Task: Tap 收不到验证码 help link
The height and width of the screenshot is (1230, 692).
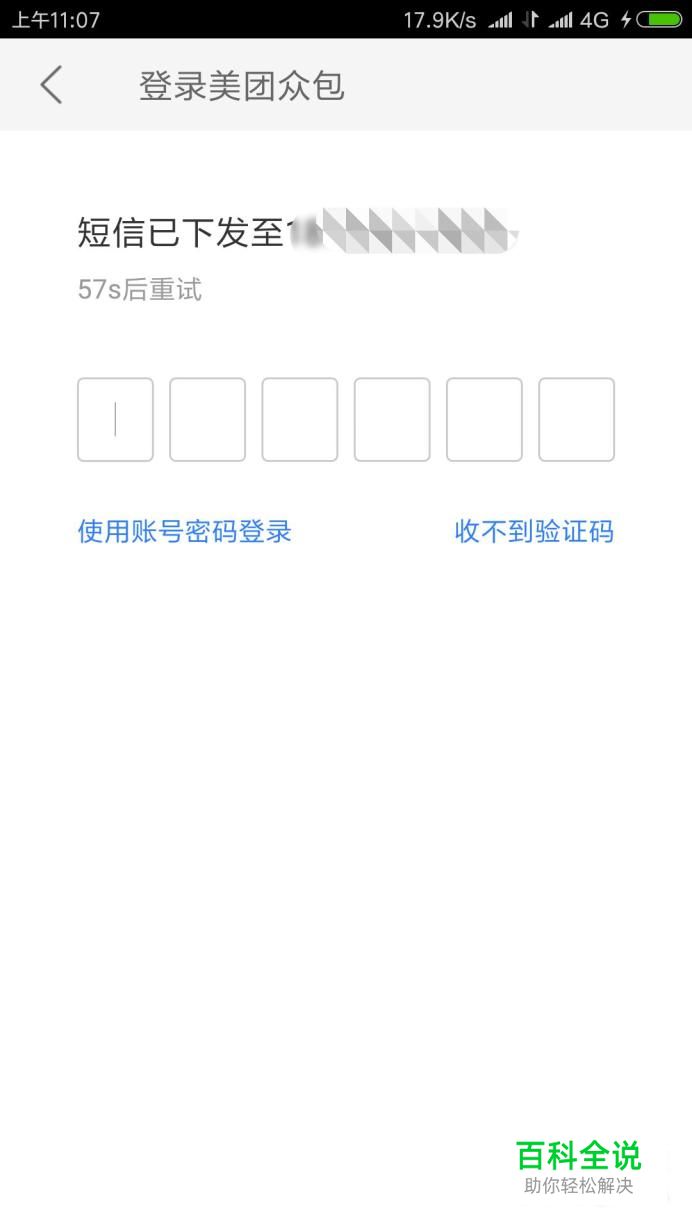Action: [534, 531]
